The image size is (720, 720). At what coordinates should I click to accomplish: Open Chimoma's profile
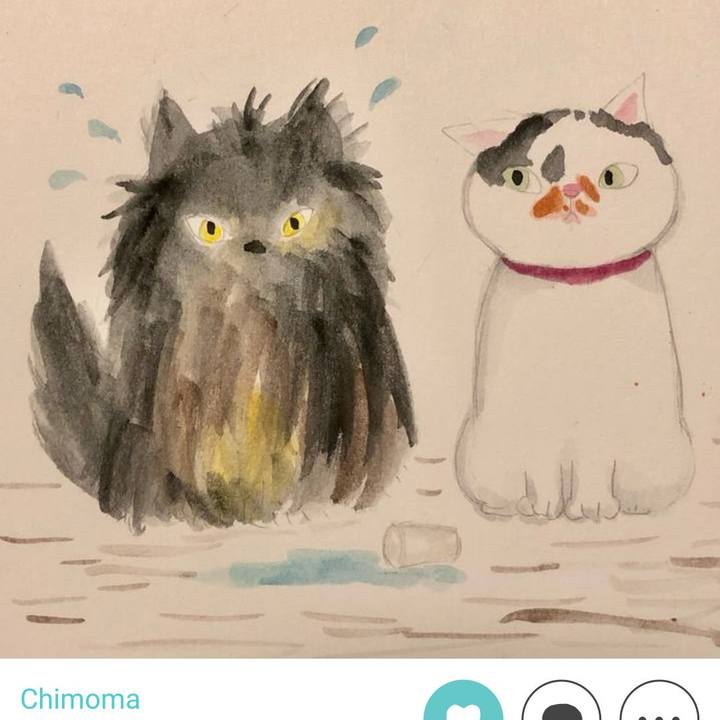coord(80,698)
